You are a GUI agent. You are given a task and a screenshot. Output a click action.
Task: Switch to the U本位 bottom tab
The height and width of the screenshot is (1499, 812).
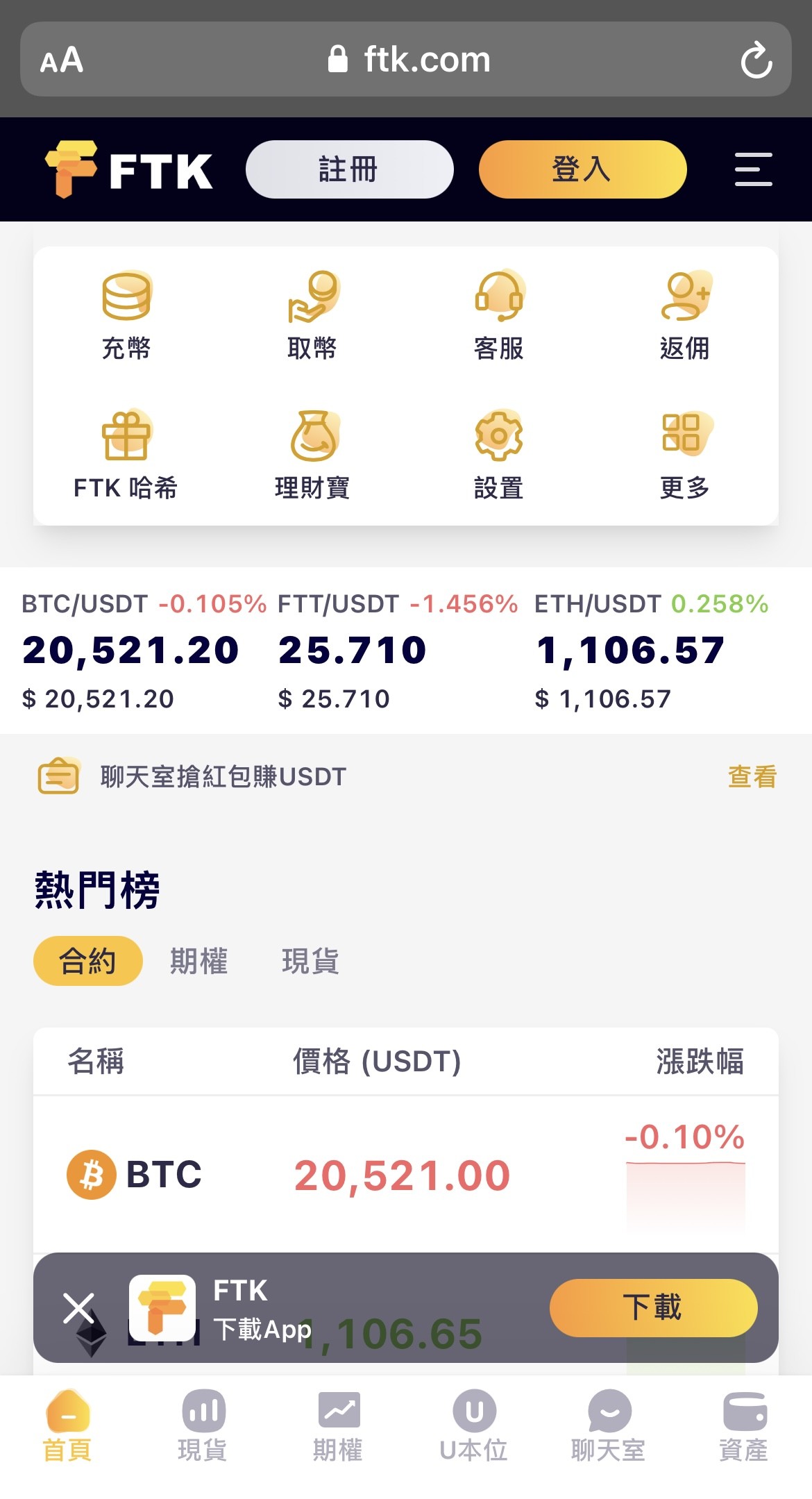tap(474, 1426)
